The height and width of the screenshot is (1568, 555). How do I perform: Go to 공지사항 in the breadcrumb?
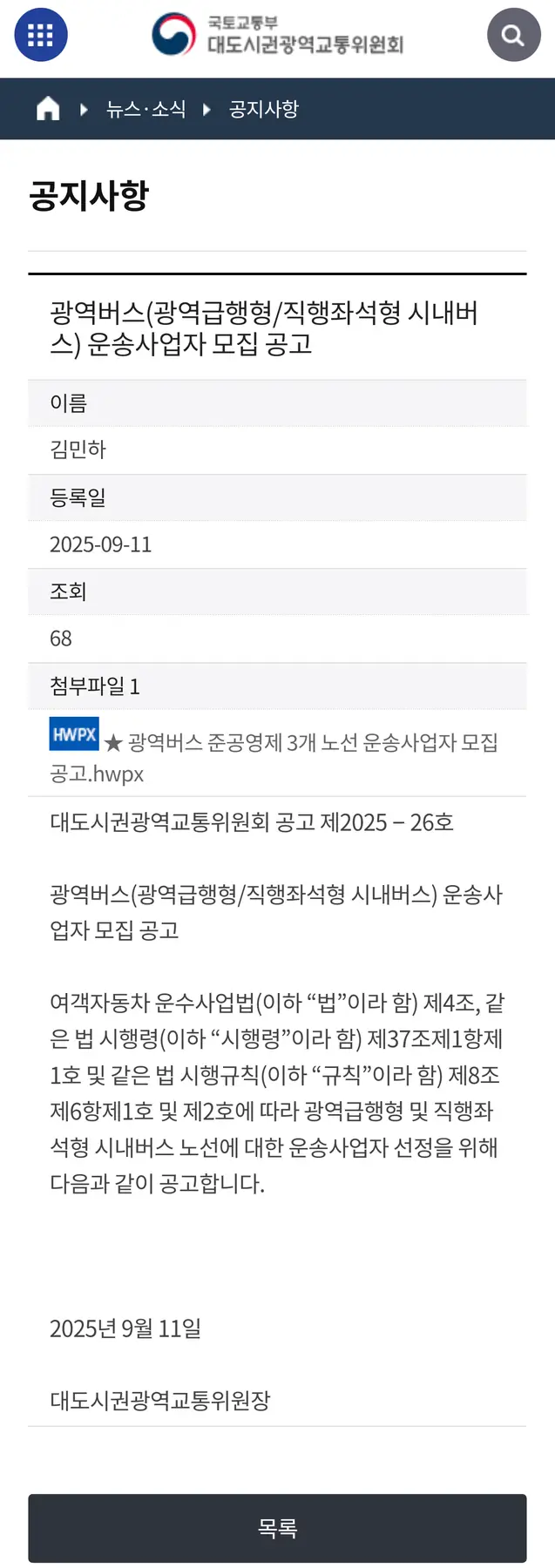[x=263, y=109]
